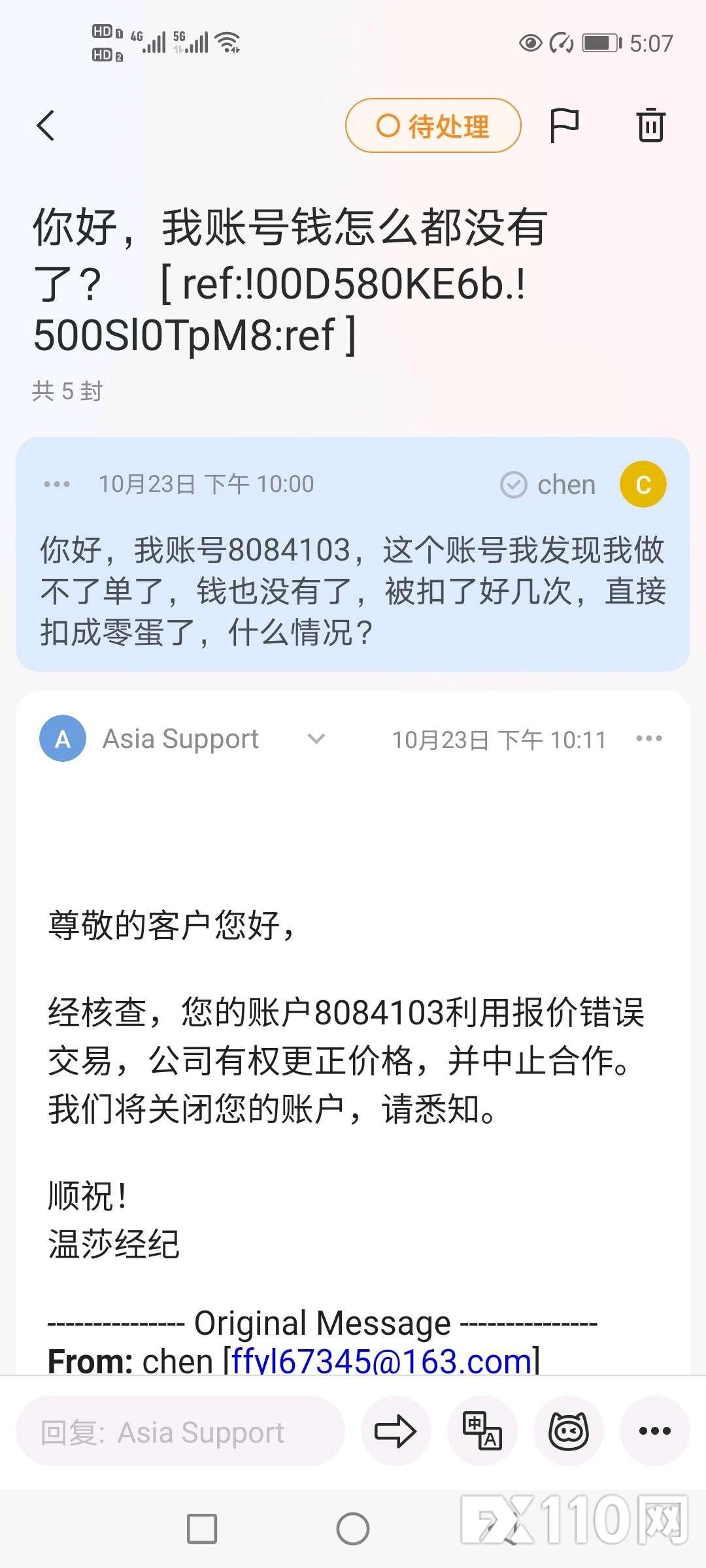The height and width of the screenshot is (1568, 706).
Task: Open the bottom toolbar overflow menu
Action: 654,1431
